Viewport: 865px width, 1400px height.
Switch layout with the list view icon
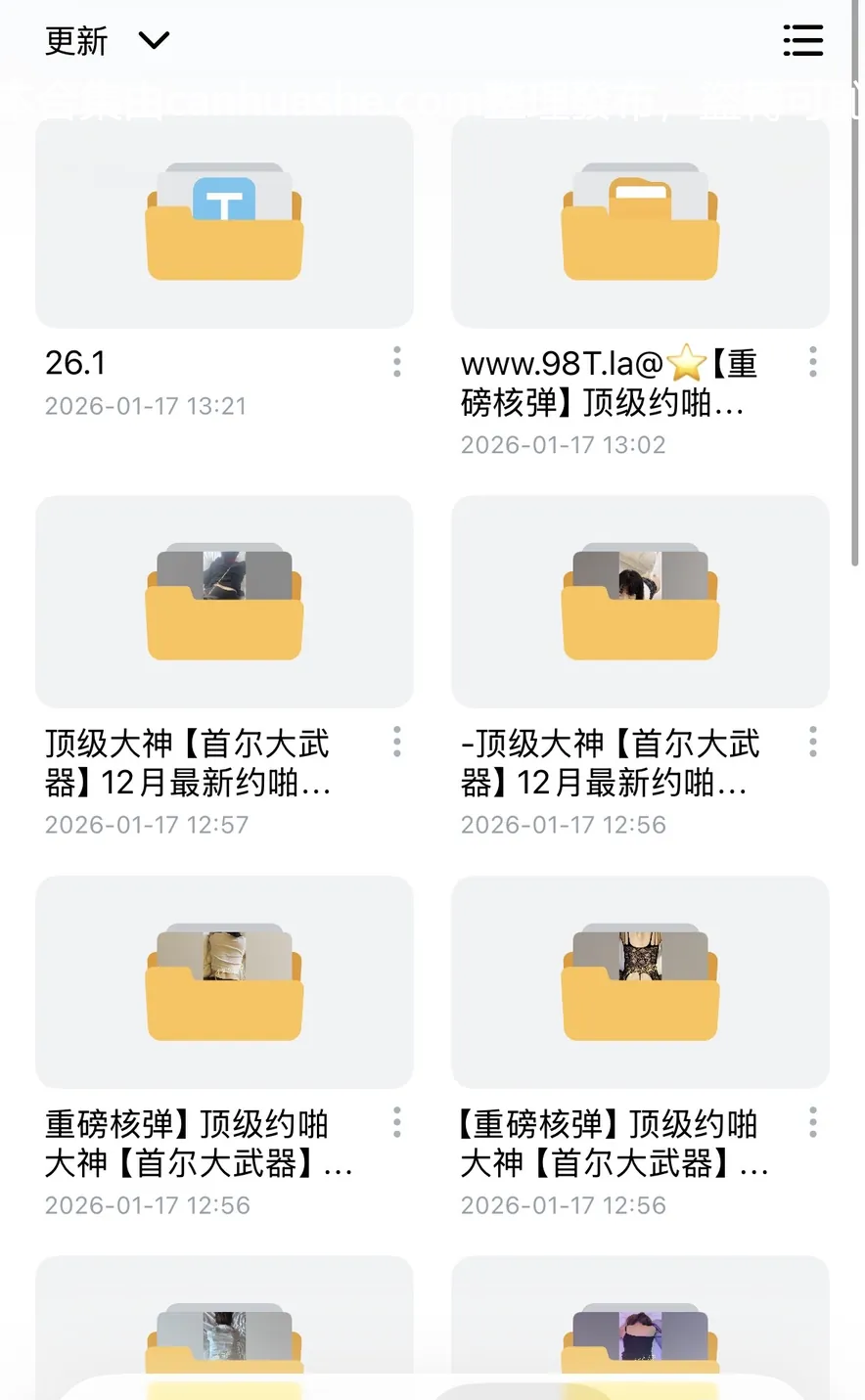coord(802,41)
